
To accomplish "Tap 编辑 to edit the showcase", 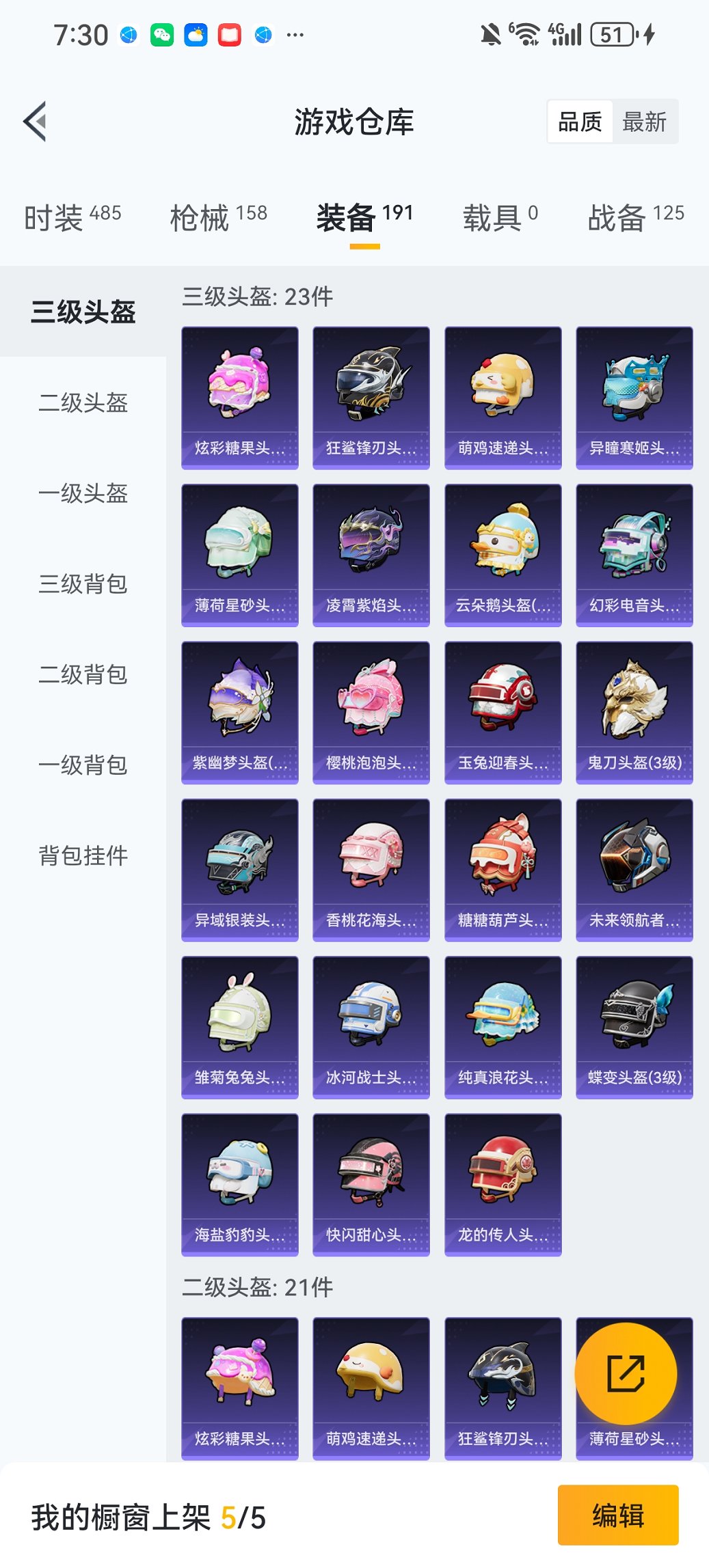I will (617, 1515).
